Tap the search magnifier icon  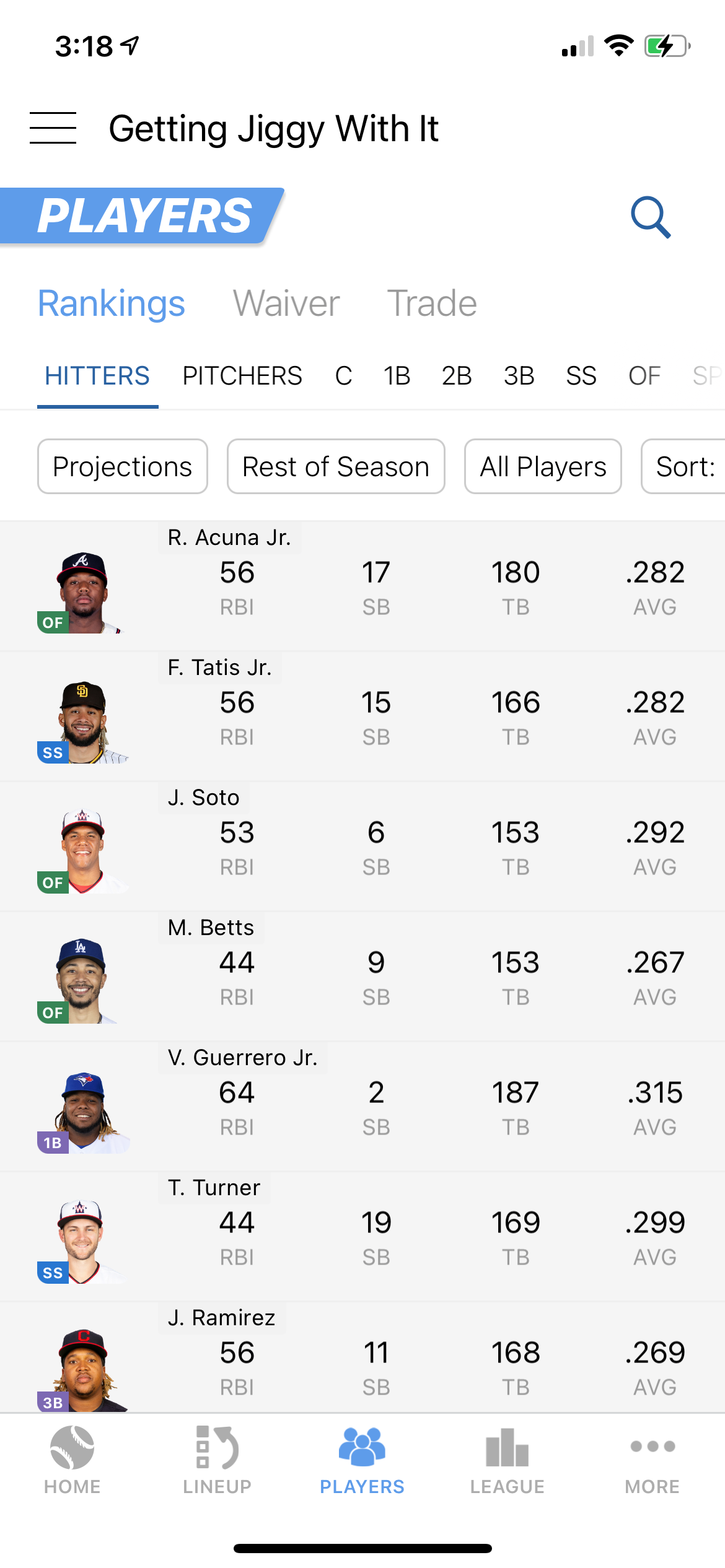pos(651,217)
